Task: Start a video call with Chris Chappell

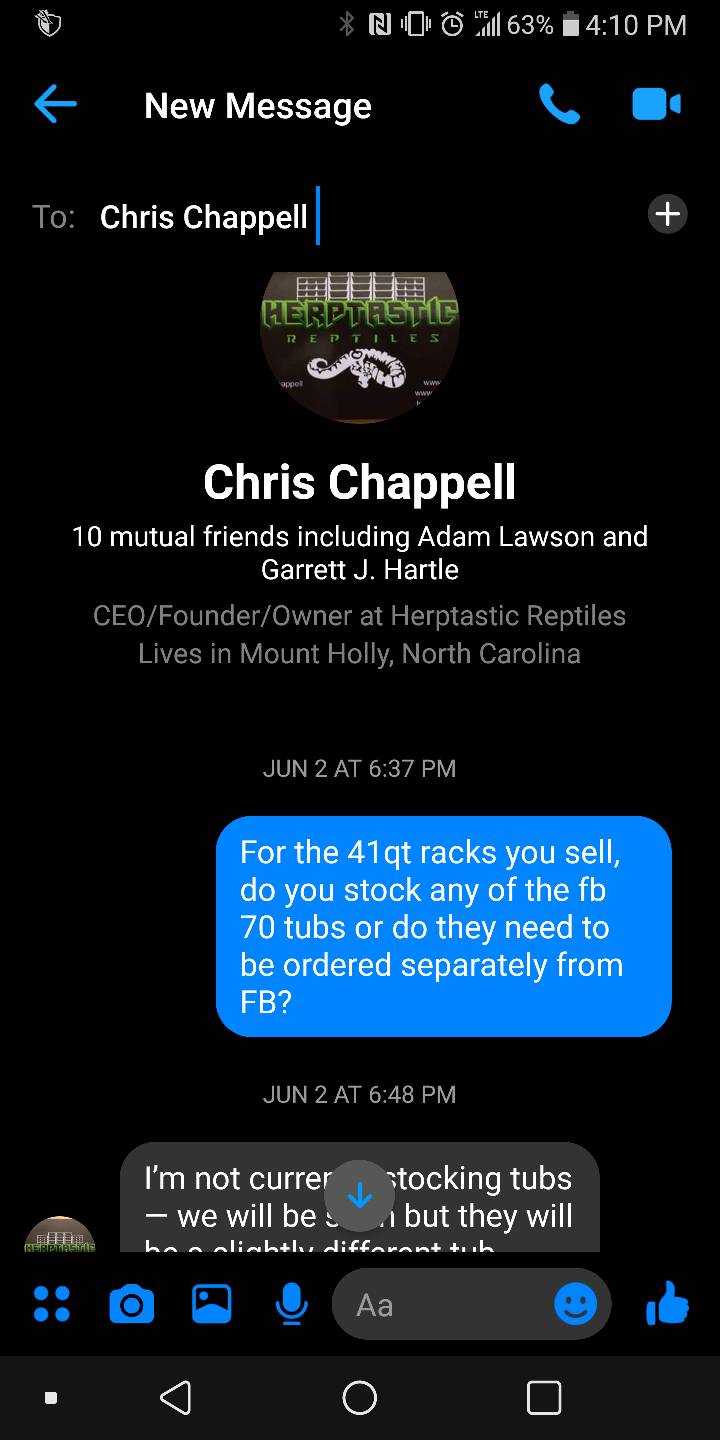Action: (x=656, y=104)
